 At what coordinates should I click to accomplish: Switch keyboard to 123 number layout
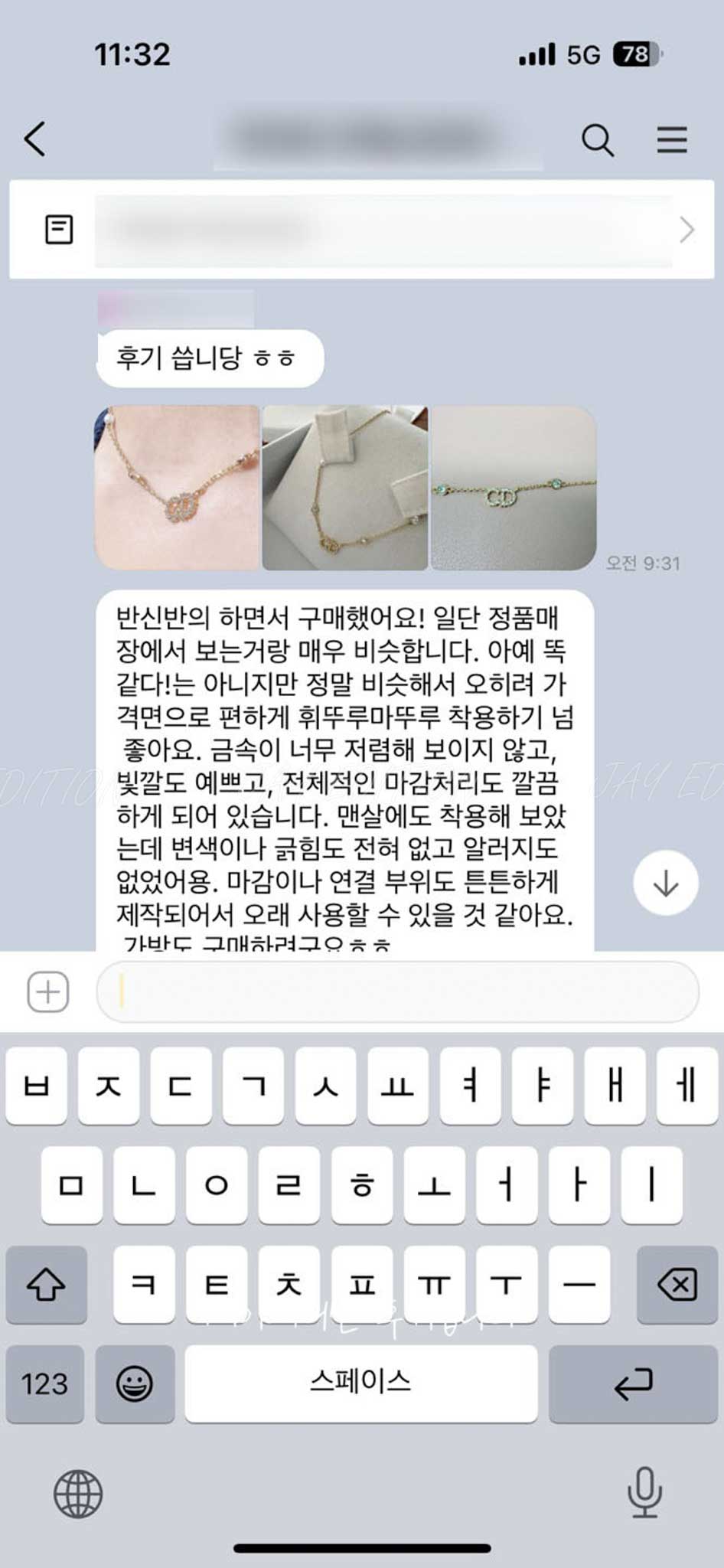tap(44, 1383)
